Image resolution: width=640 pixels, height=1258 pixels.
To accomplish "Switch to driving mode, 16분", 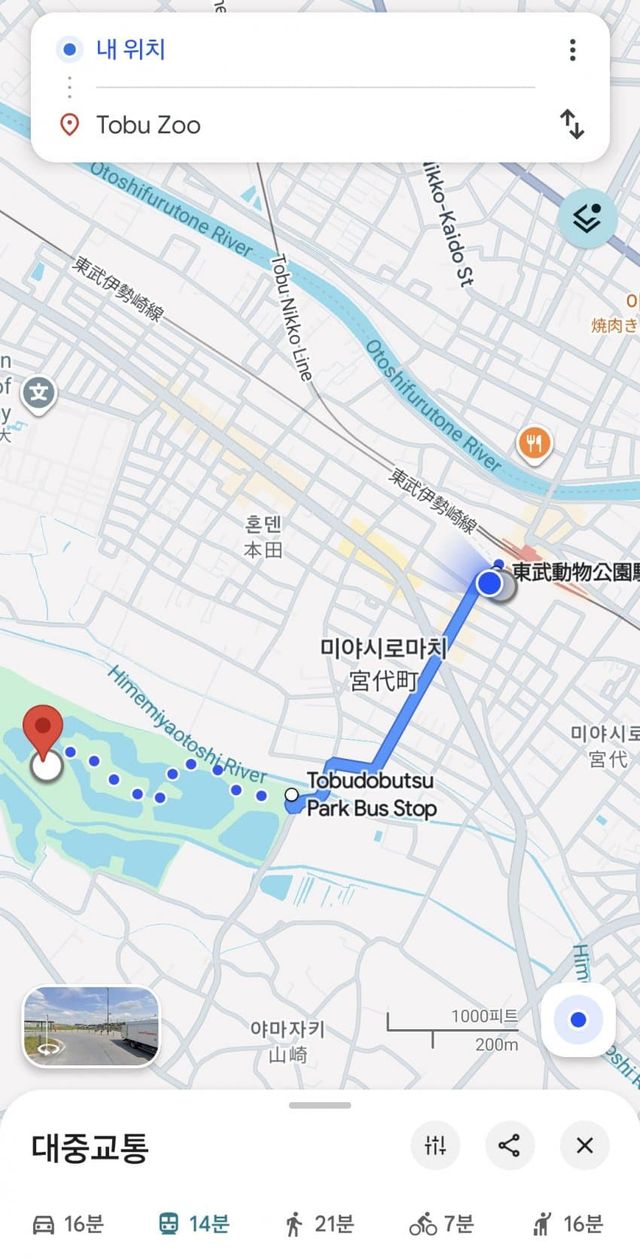I will (x=68, y=1224).
